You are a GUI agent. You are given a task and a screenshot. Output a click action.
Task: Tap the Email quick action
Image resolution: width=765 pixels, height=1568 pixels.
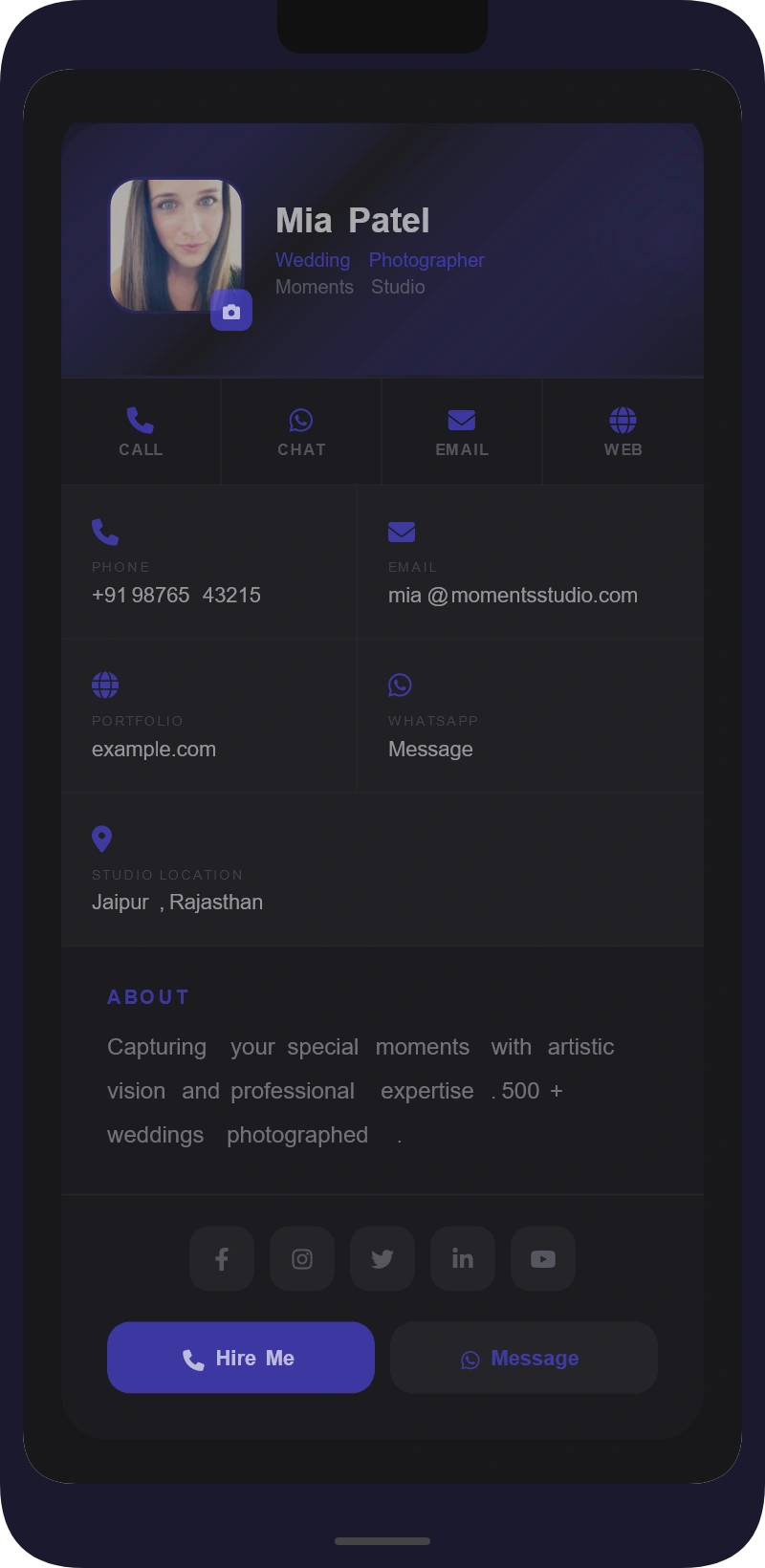tap(462, 431)
